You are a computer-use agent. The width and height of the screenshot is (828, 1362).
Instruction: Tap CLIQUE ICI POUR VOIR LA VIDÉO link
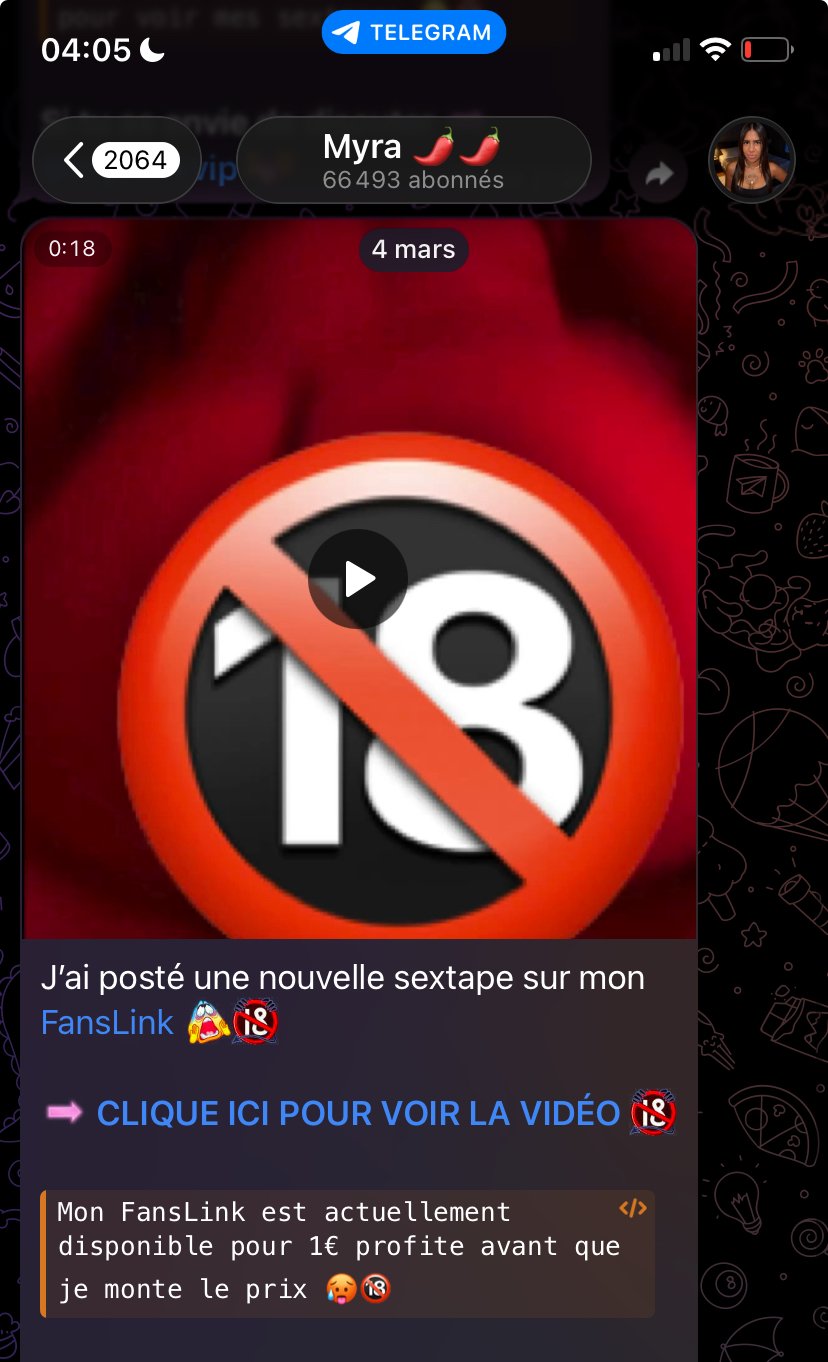[x=358, y=1113]
